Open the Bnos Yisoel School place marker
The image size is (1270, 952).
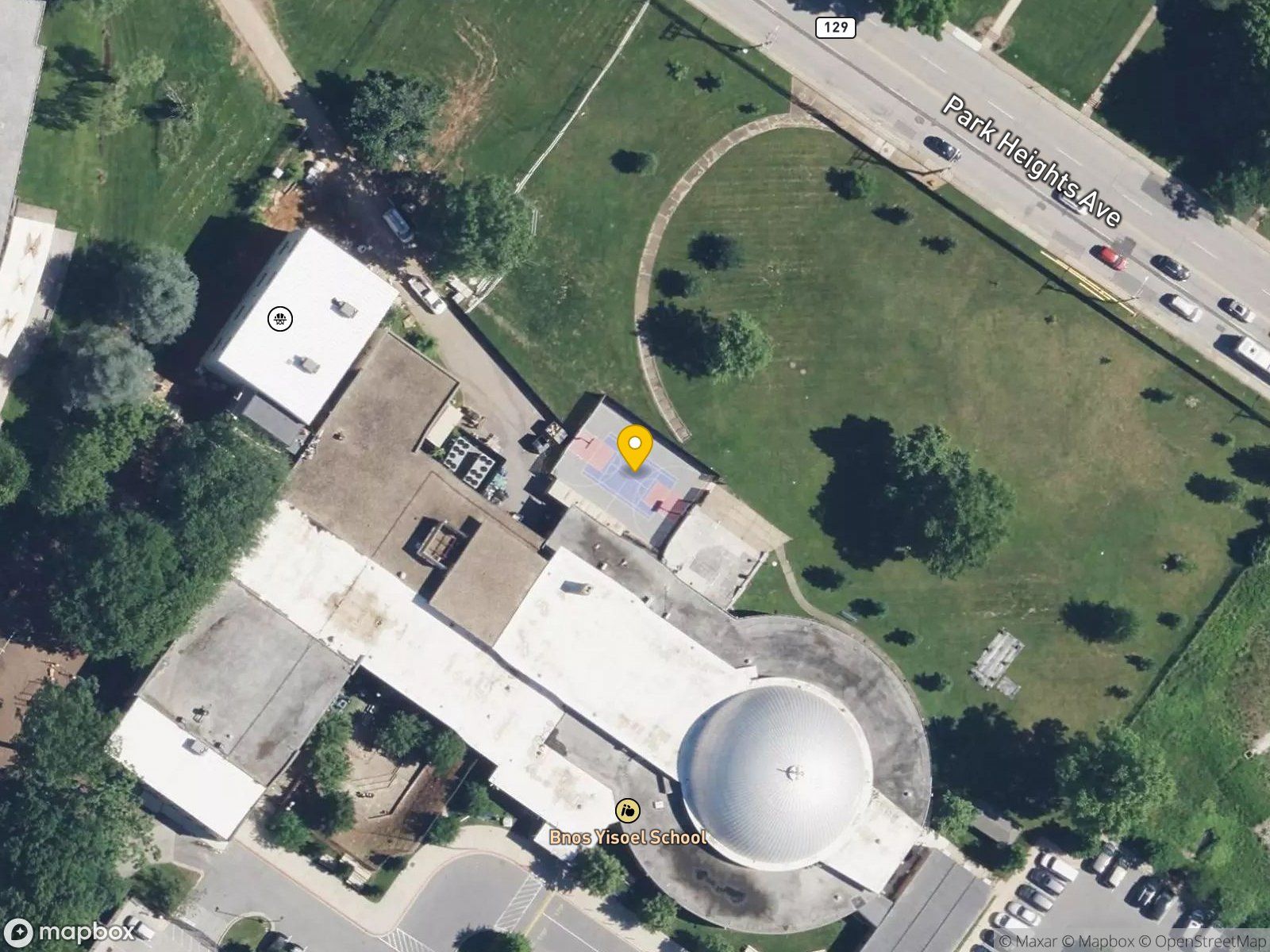(627, 810)
